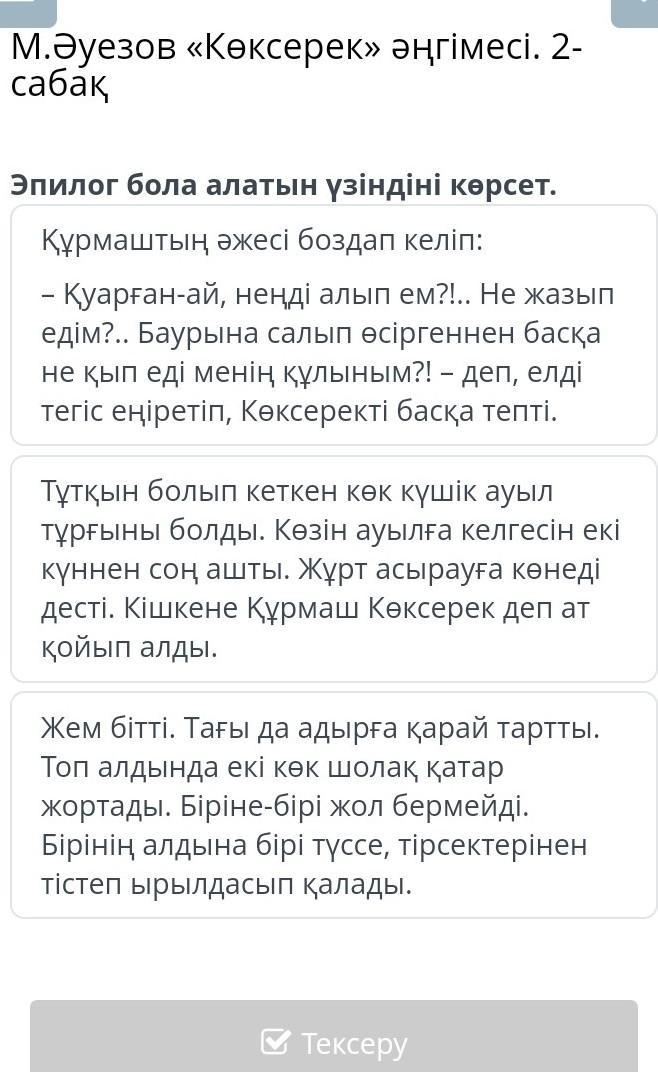
Task: Choose the excerpt "Тұтқын болып кеткен көк күшік"
Action: coord(333,569)
